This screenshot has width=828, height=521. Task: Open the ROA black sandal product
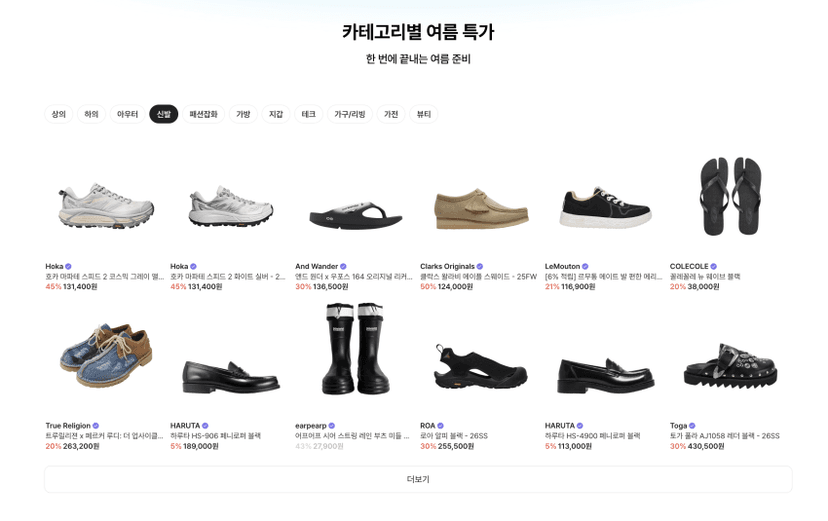coord(481,376)
